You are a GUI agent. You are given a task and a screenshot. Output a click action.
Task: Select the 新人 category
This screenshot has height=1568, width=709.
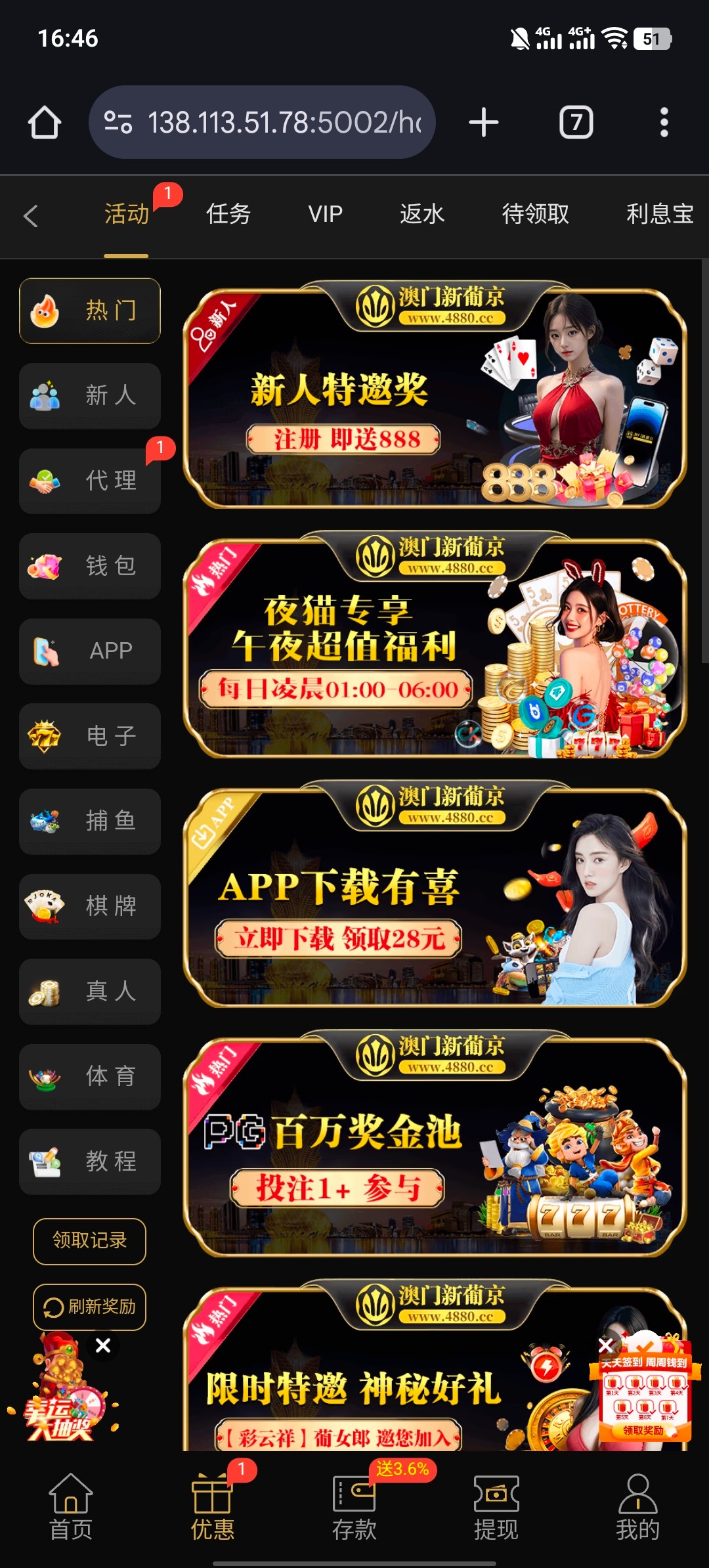point(90,396)
